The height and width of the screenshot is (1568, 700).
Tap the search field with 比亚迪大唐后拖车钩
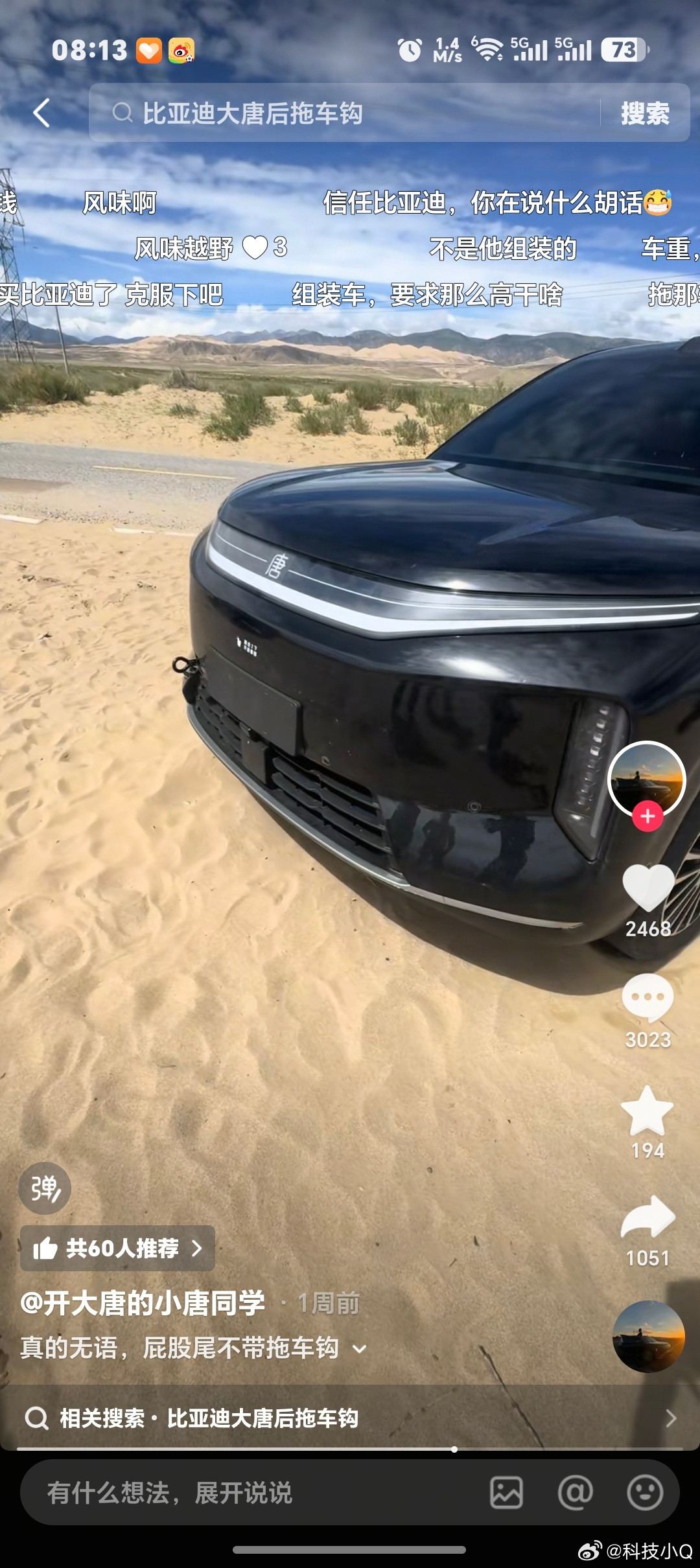click(344, 113)
